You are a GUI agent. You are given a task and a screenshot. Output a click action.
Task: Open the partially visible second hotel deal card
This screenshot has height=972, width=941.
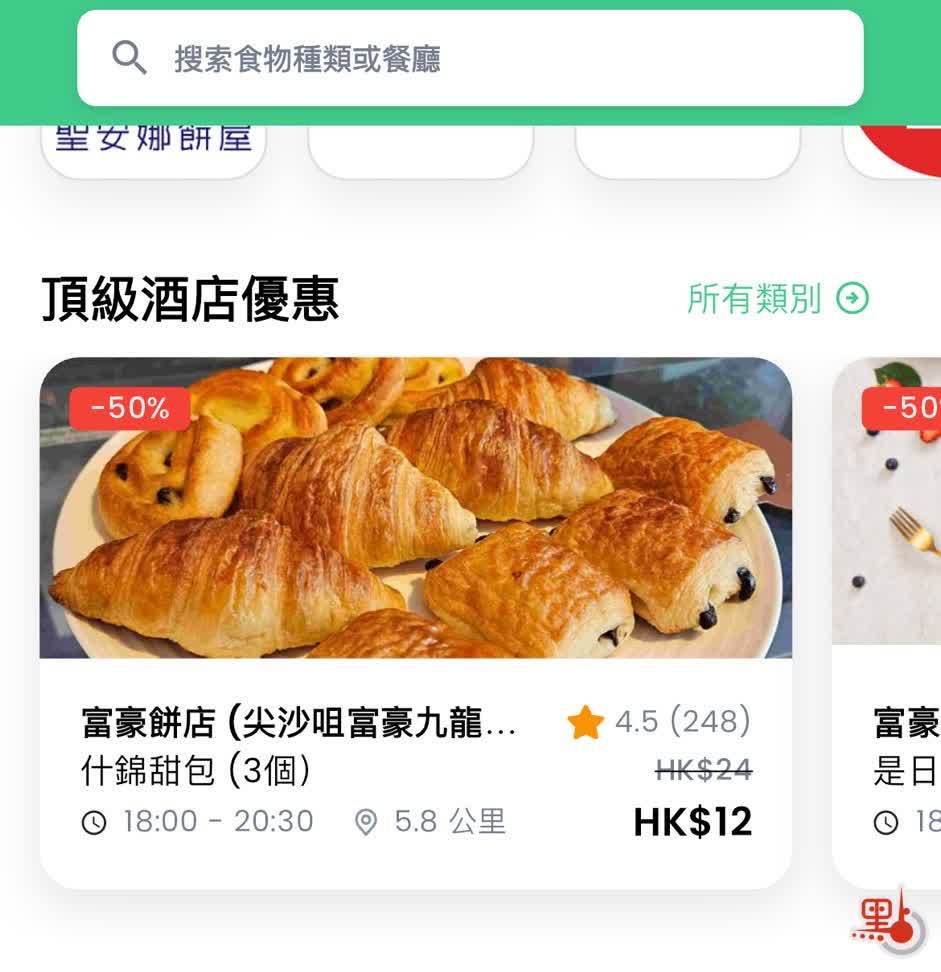click(890, 620)
